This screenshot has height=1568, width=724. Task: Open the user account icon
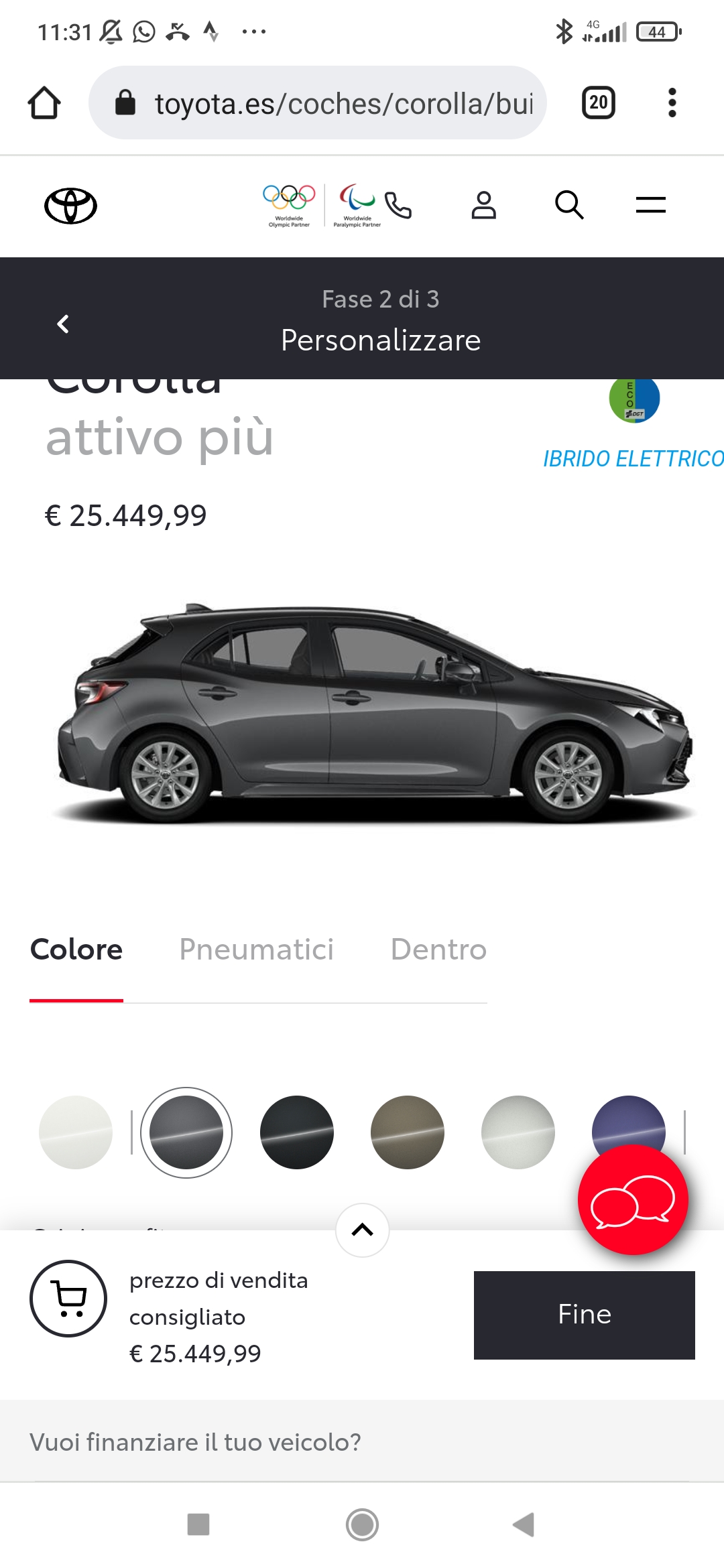point(483,205)
